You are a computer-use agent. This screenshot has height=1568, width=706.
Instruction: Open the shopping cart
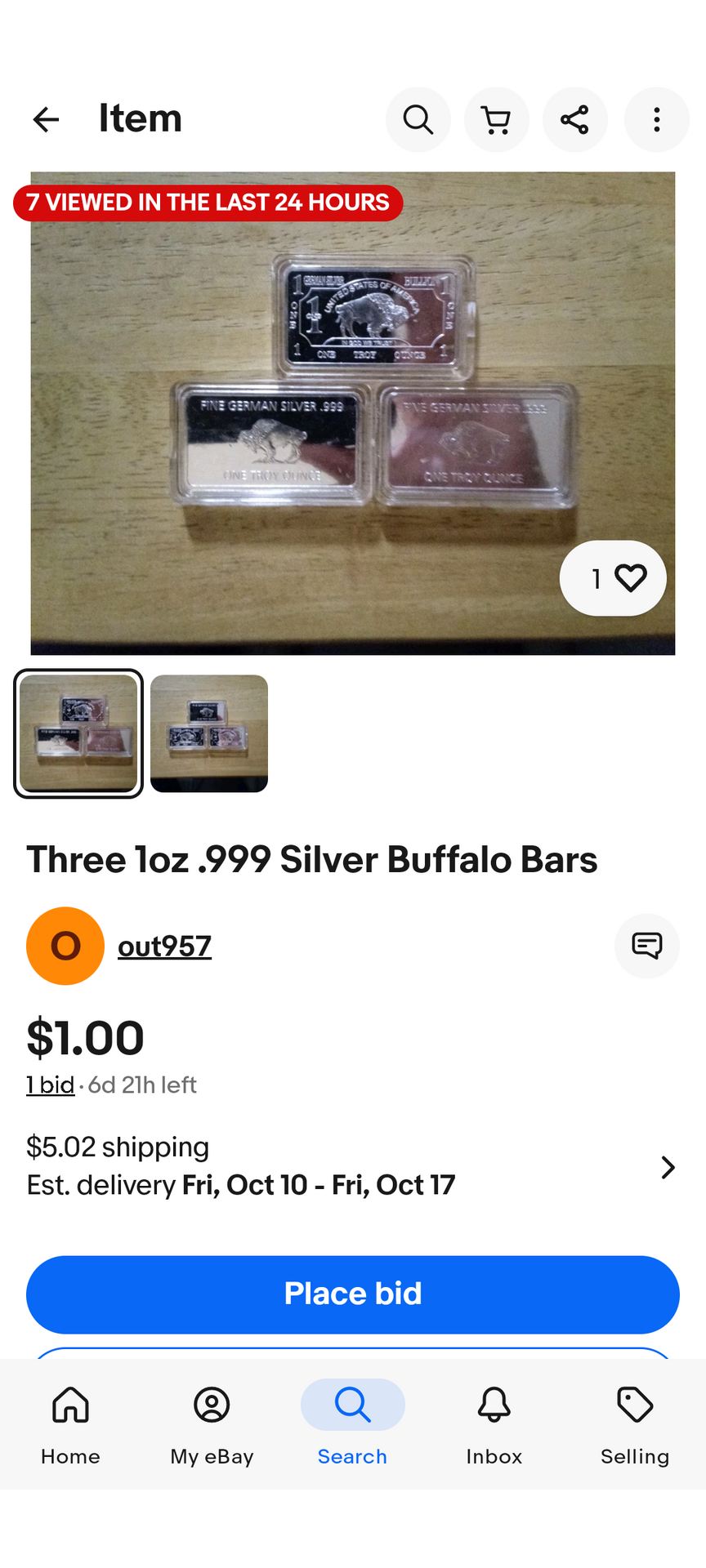click(x=496, y=120)
